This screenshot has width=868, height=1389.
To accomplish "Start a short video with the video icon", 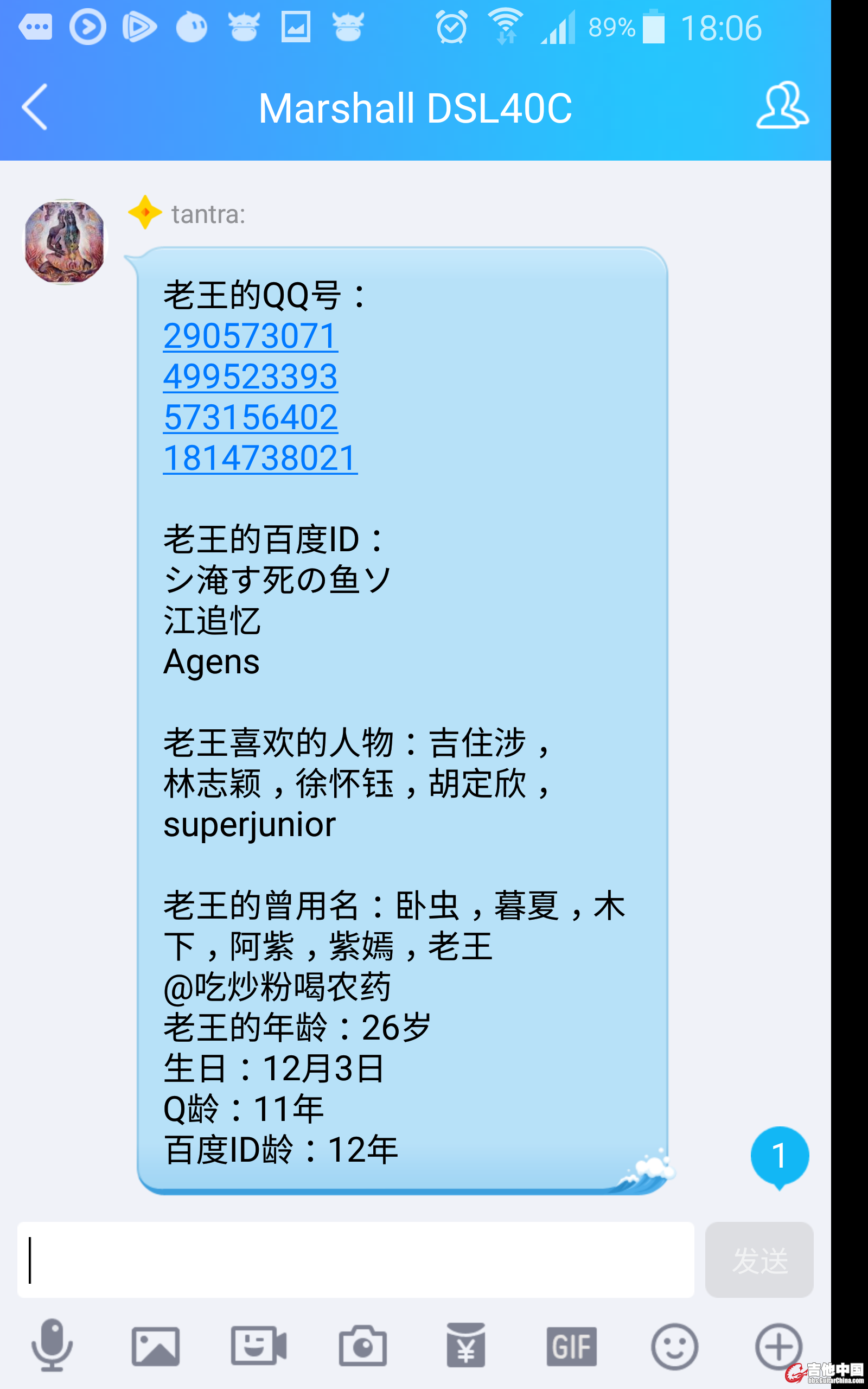I will click(x=258, y=1345).
